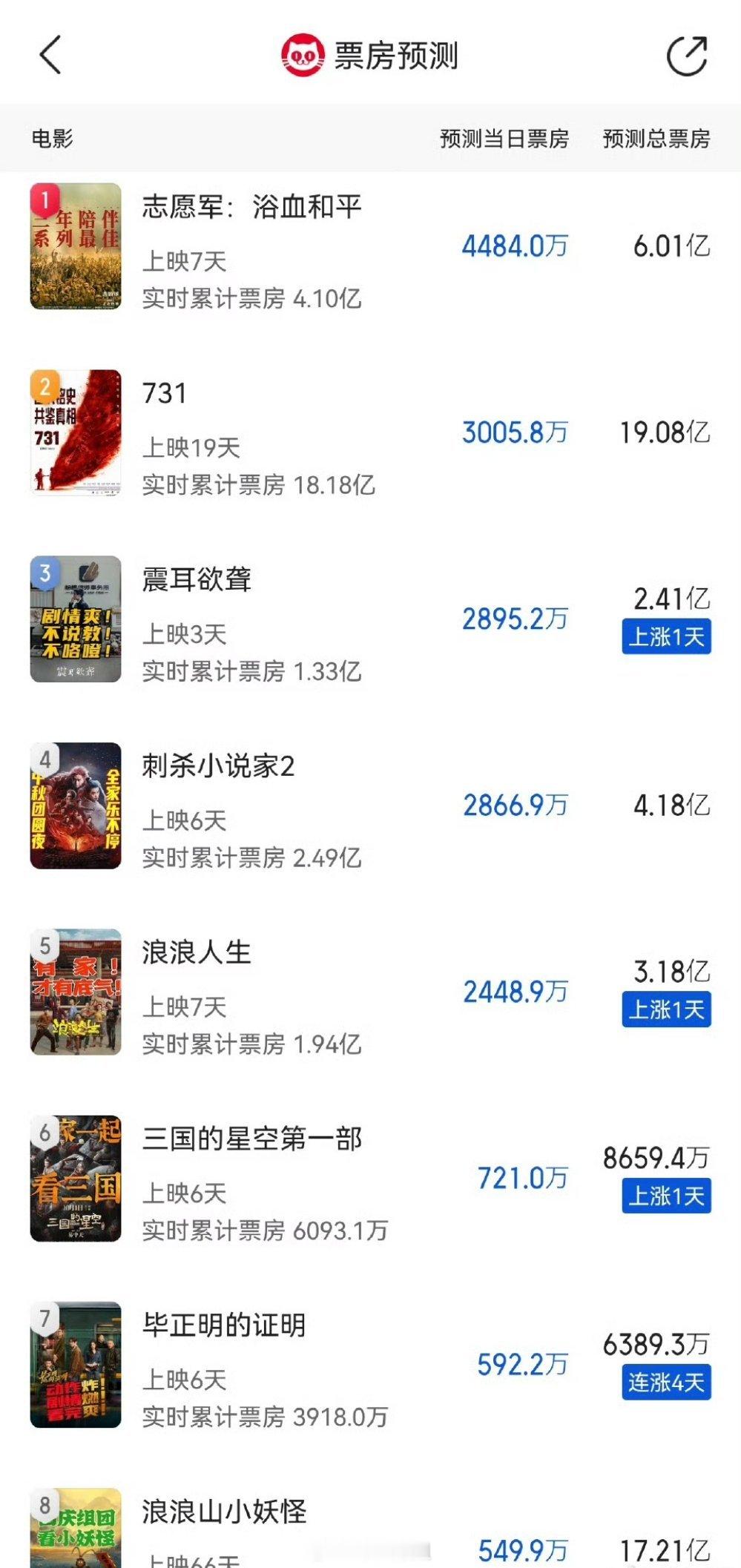Open the 731 movie row

[370, 432]
